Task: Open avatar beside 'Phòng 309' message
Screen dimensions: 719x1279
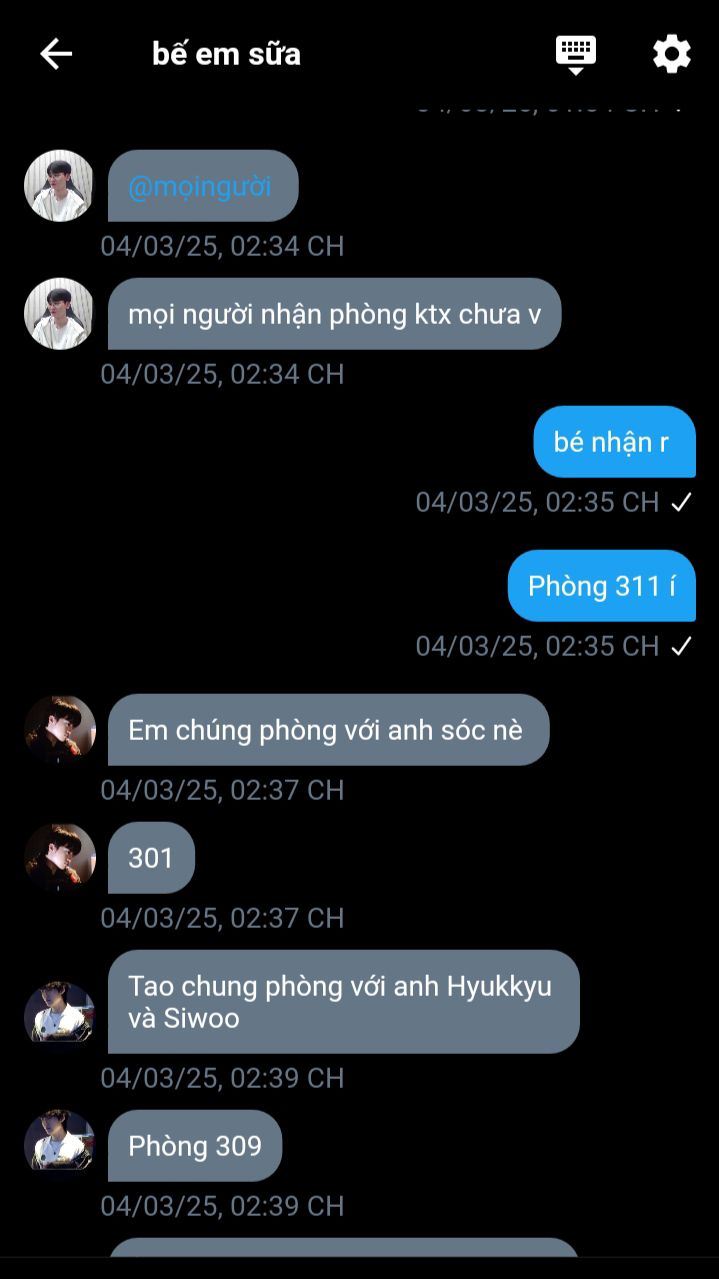Action: pyautogui.click(x=59, y=1146)
